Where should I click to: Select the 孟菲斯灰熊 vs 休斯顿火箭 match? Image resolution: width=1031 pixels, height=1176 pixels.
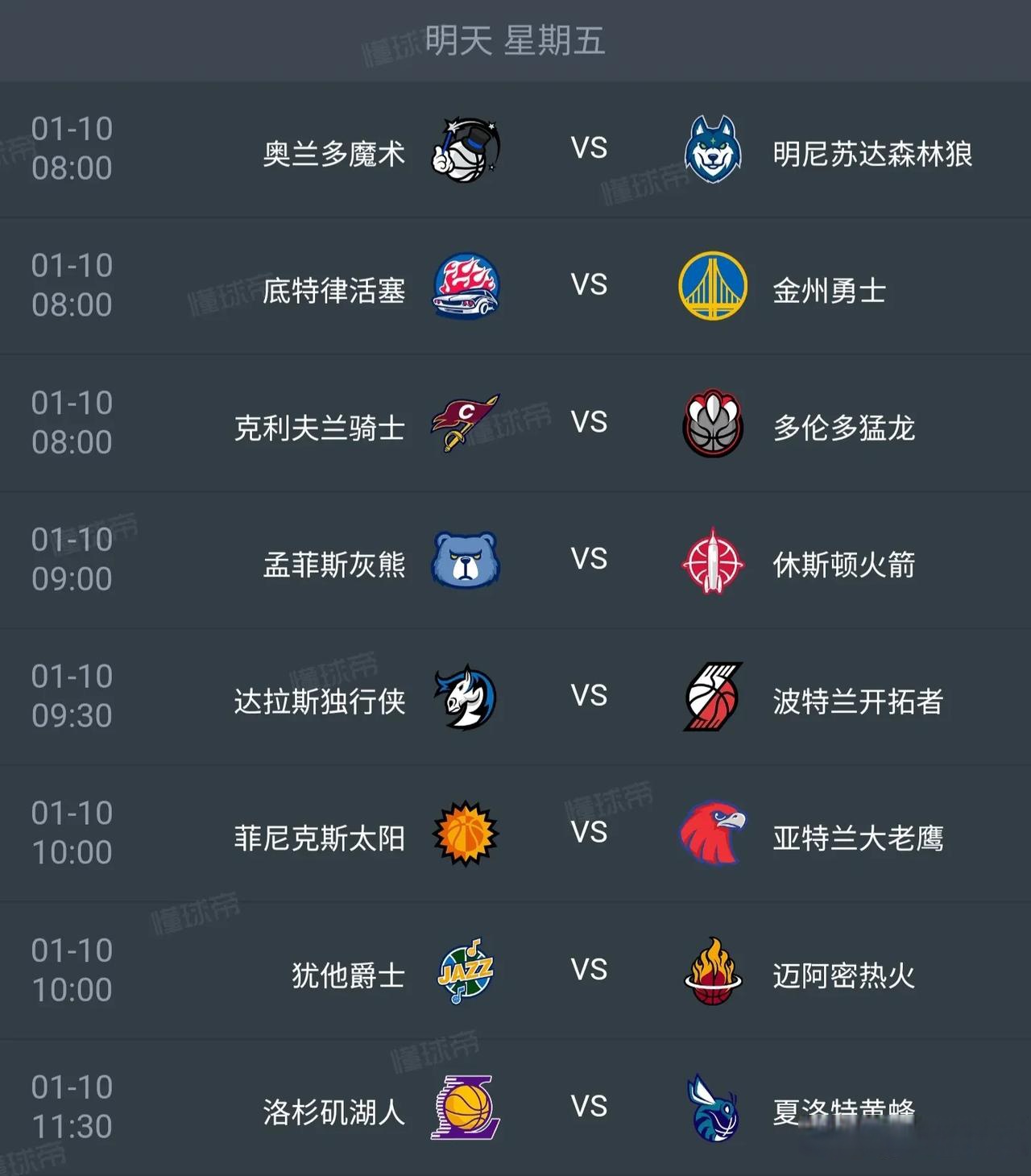point(589,560)
